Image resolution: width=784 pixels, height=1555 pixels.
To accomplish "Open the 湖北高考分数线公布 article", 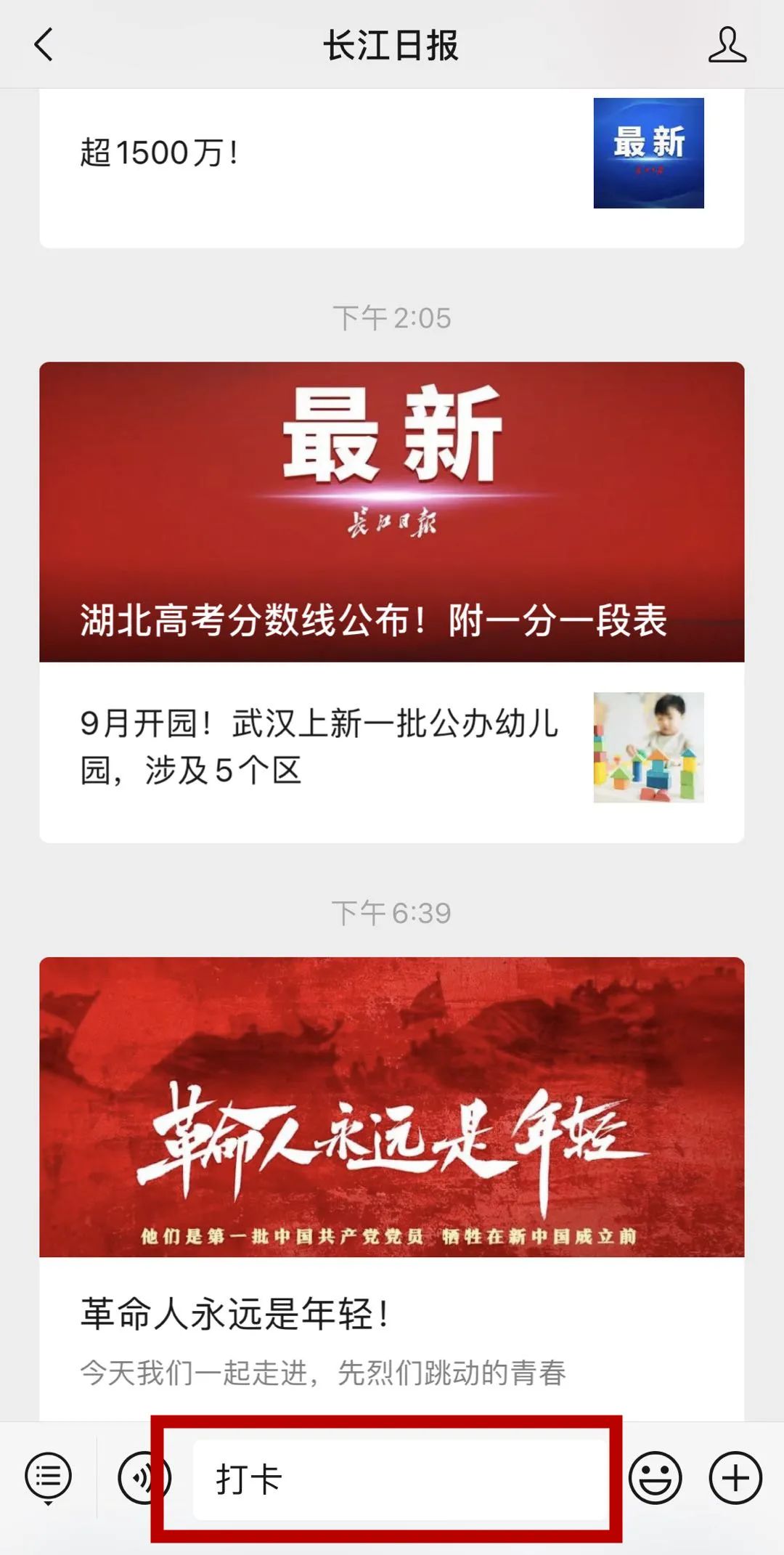I will point(392,512).
